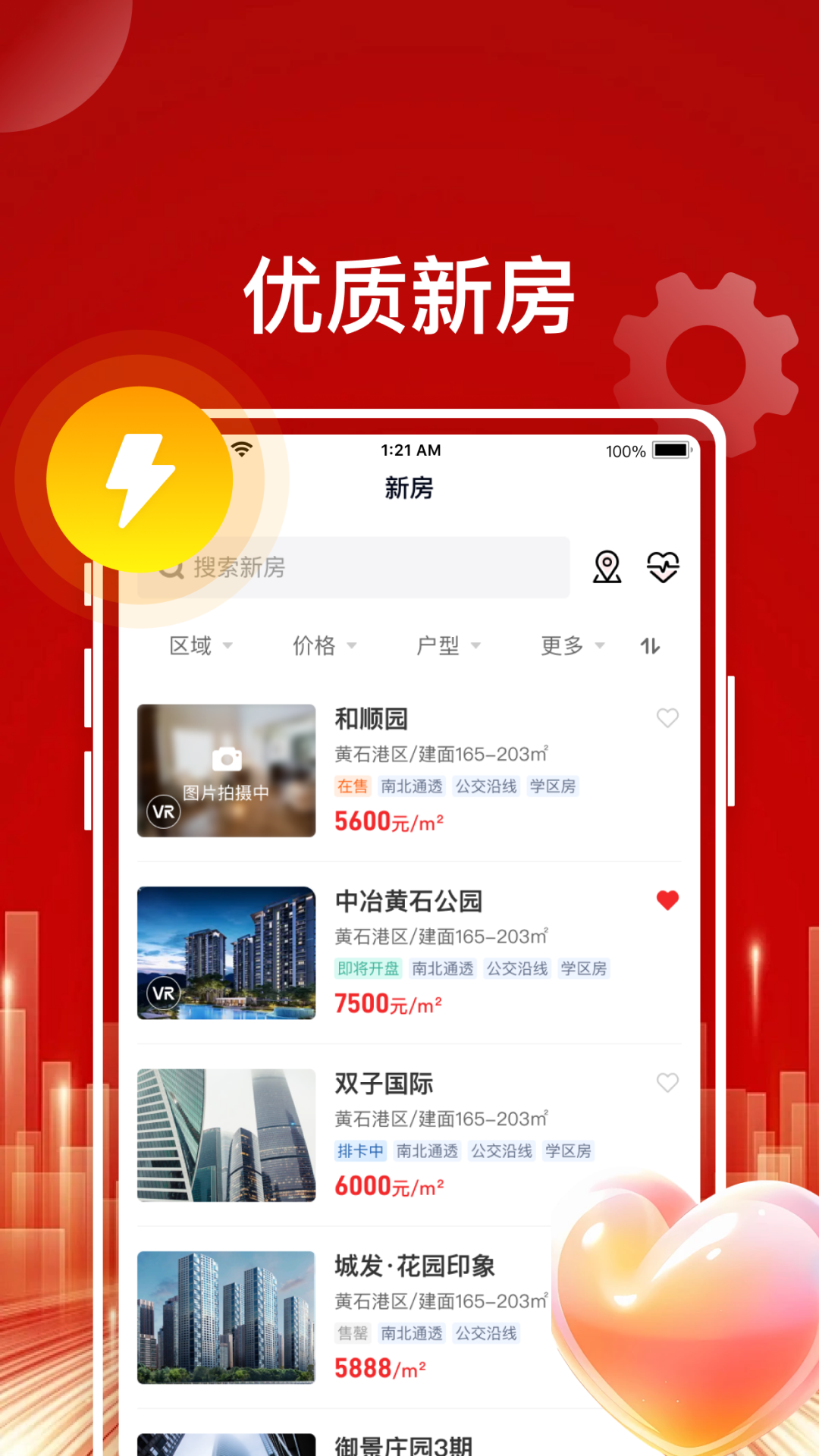The image size is (819, 1456).
Task: Tap the Wi-Fi icon in the status bar
Action: [x=241, y=450]
